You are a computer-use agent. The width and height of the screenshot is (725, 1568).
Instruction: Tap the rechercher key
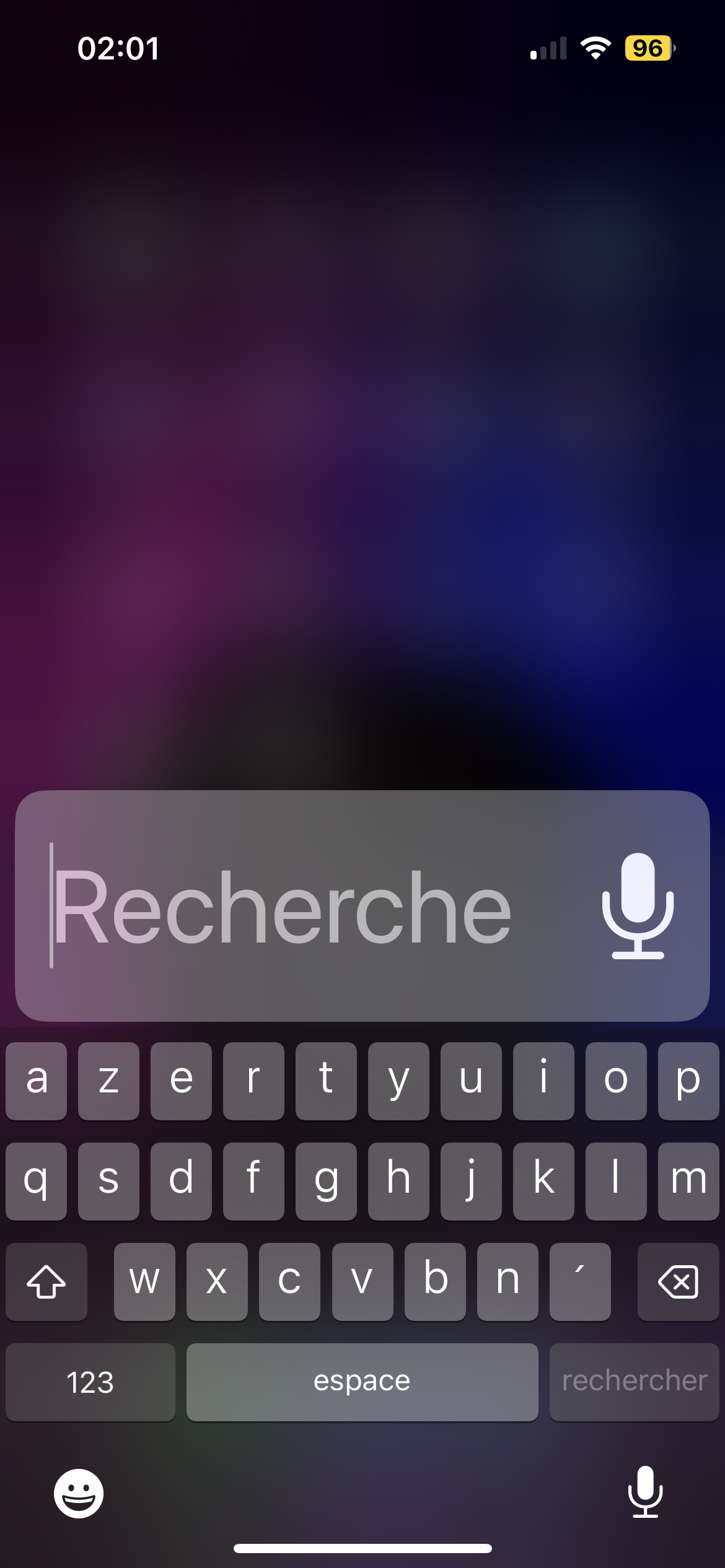coord(634,1382)
